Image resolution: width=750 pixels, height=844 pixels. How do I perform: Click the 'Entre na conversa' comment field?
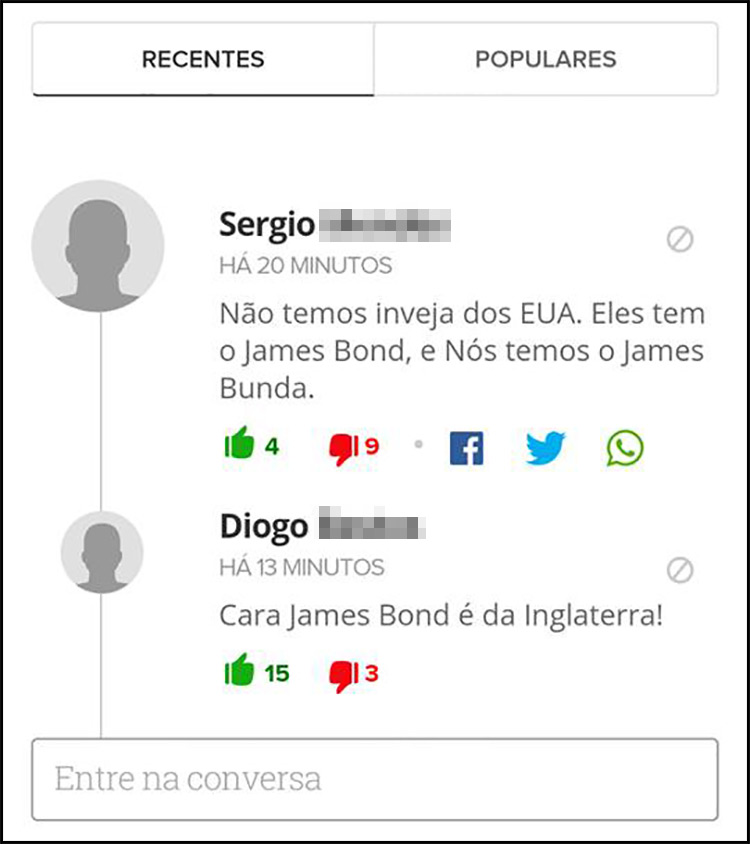(375, 778)
